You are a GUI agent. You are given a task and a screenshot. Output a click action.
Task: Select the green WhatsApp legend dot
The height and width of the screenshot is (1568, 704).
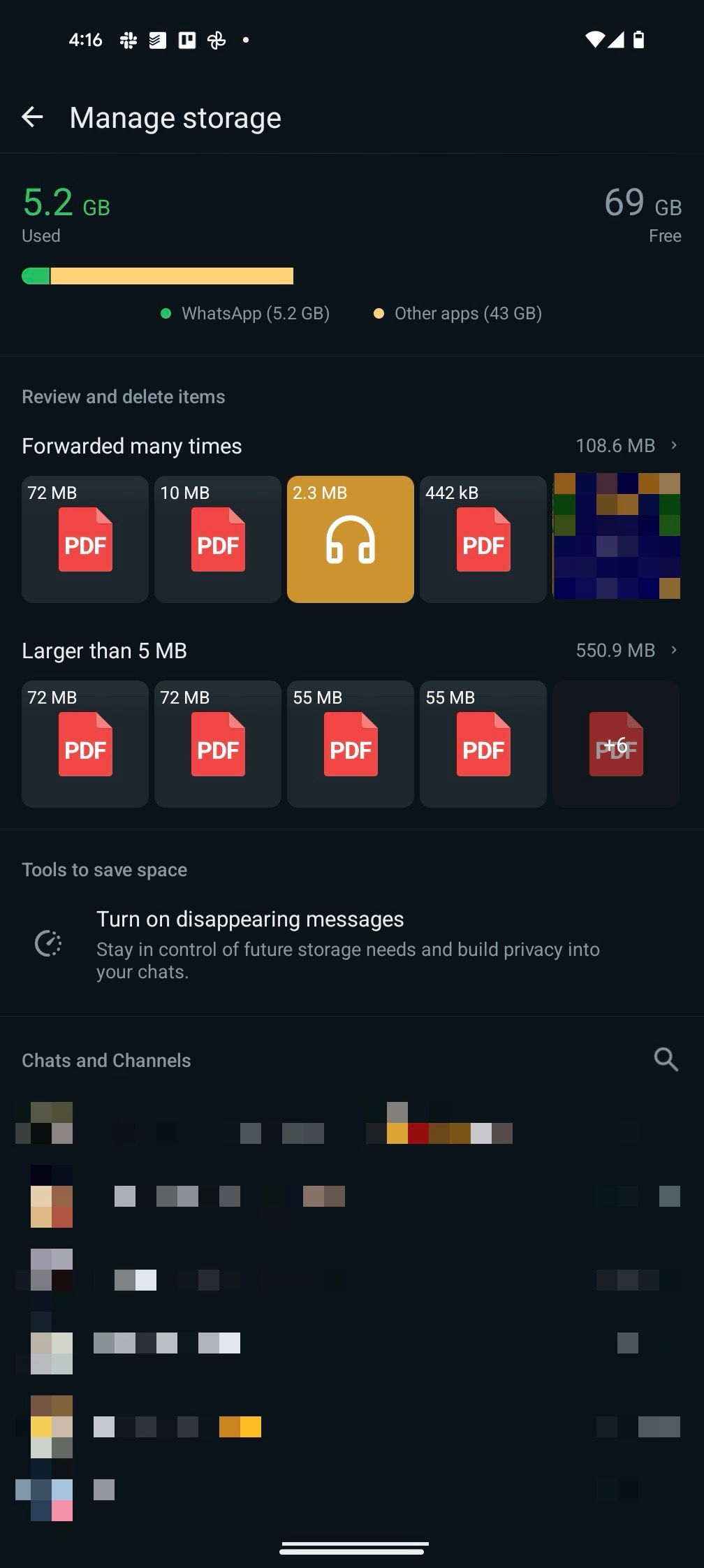coord(166,314)
